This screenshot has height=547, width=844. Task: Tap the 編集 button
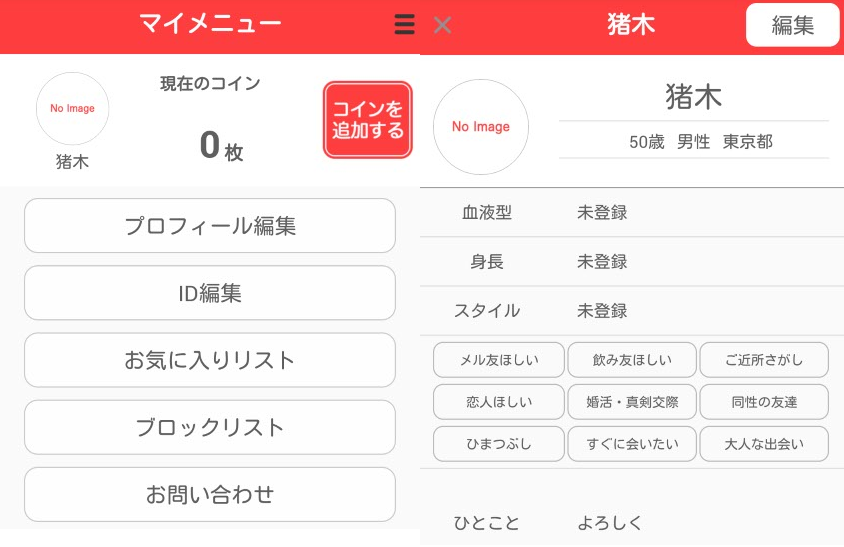792,26
